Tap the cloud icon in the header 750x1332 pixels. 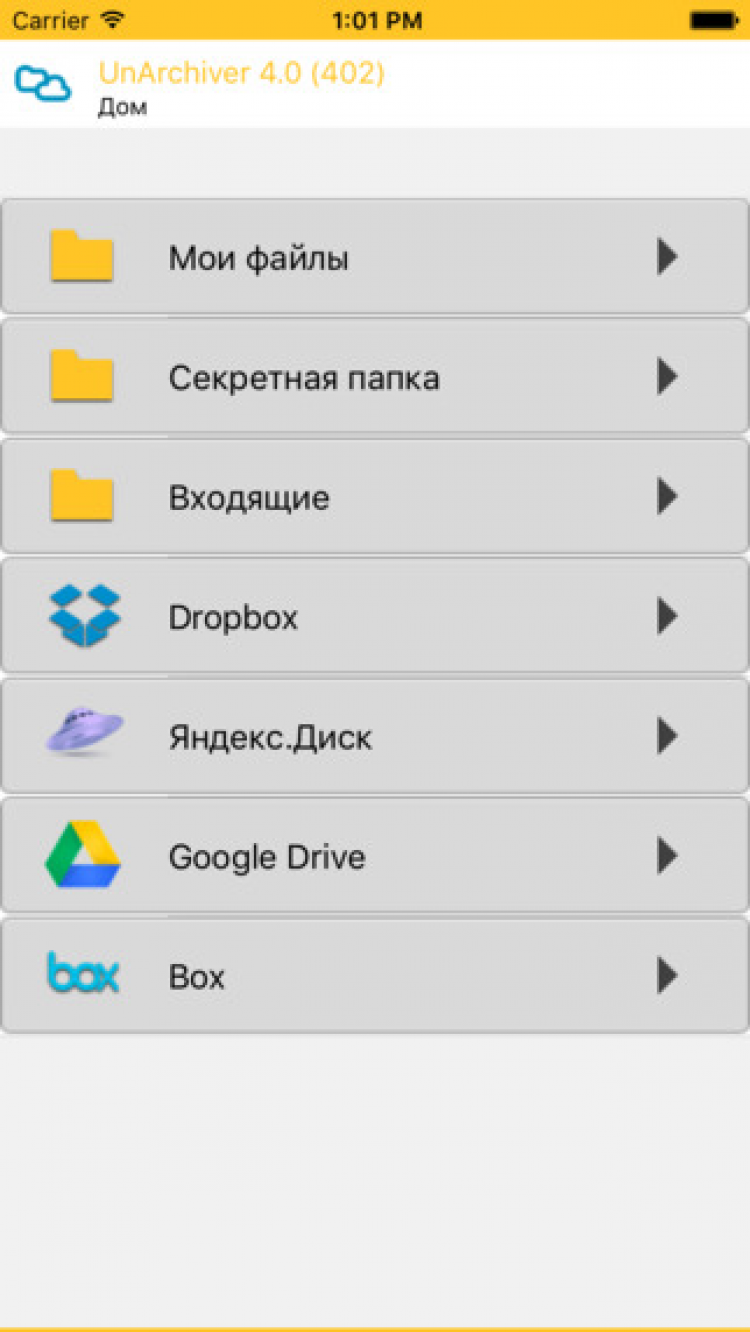[44, 84]
